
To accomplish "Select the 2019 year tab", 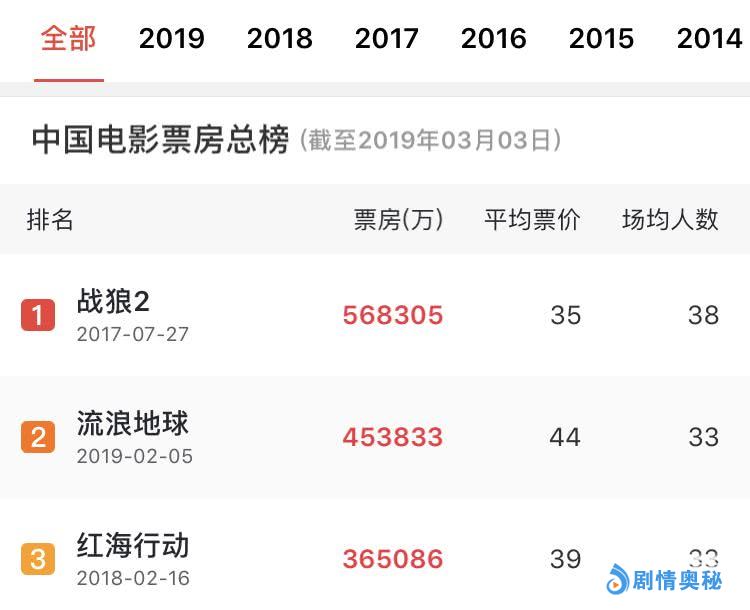I will pos(171,39).
